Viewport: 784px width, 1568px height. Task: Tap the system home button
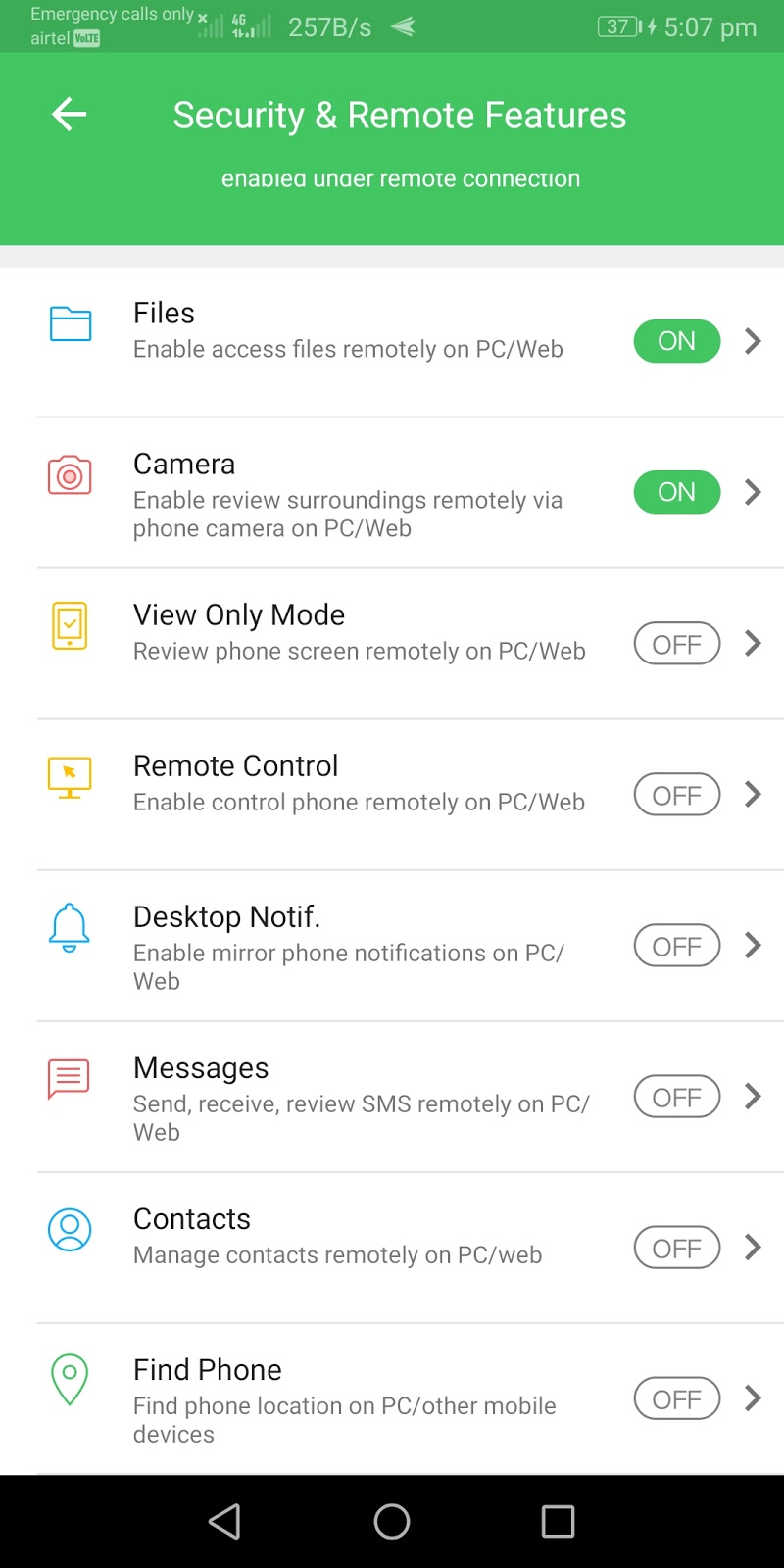[x=392, y=1521]
